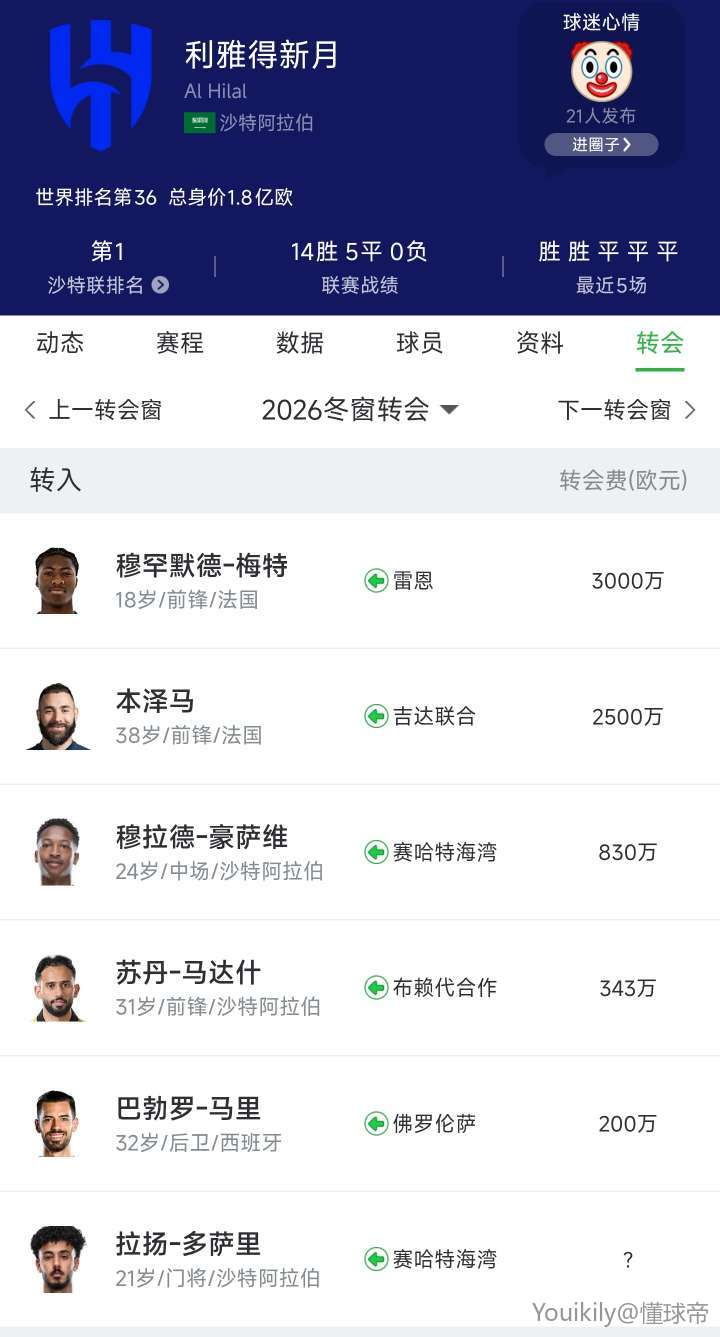Go to 上一转会窗
Image resolution: width=720 pixels, height=1337 pixels.
(93, 410)
